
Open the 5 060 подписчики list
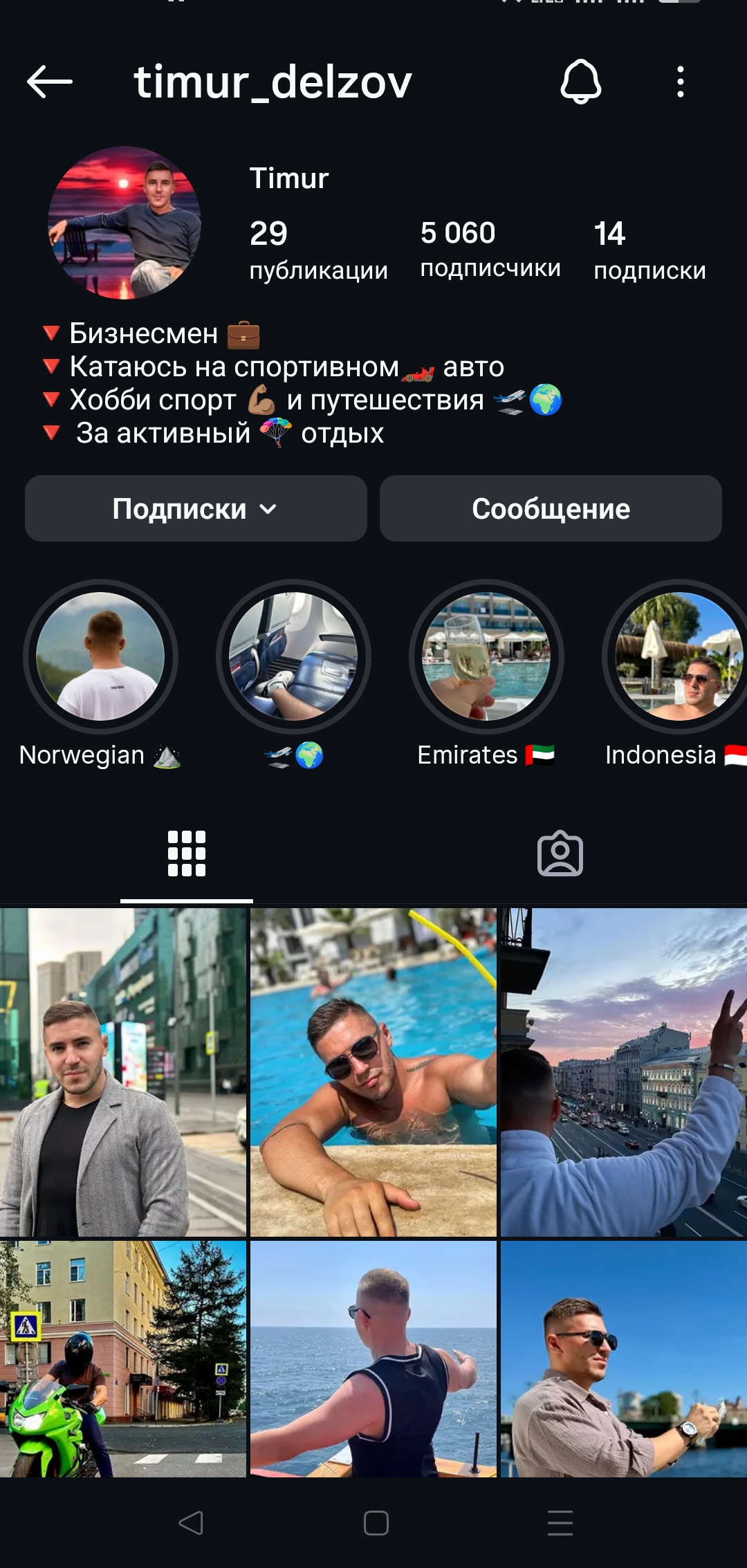pyautogui.click(x=491, y=249)
